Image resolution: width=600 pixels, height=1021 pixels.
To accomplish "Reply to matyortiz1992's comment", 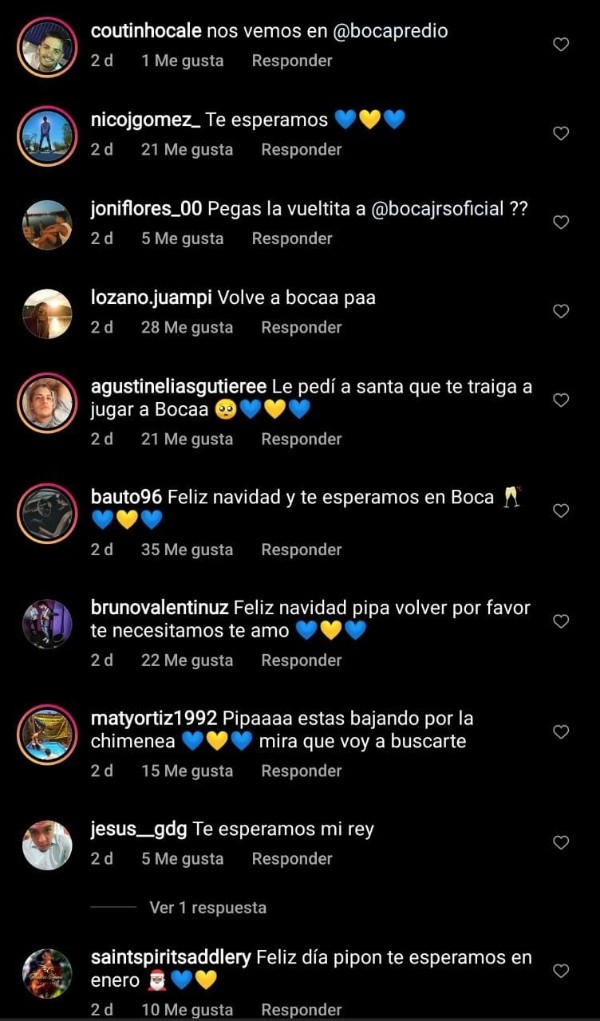I will point(301,771).
